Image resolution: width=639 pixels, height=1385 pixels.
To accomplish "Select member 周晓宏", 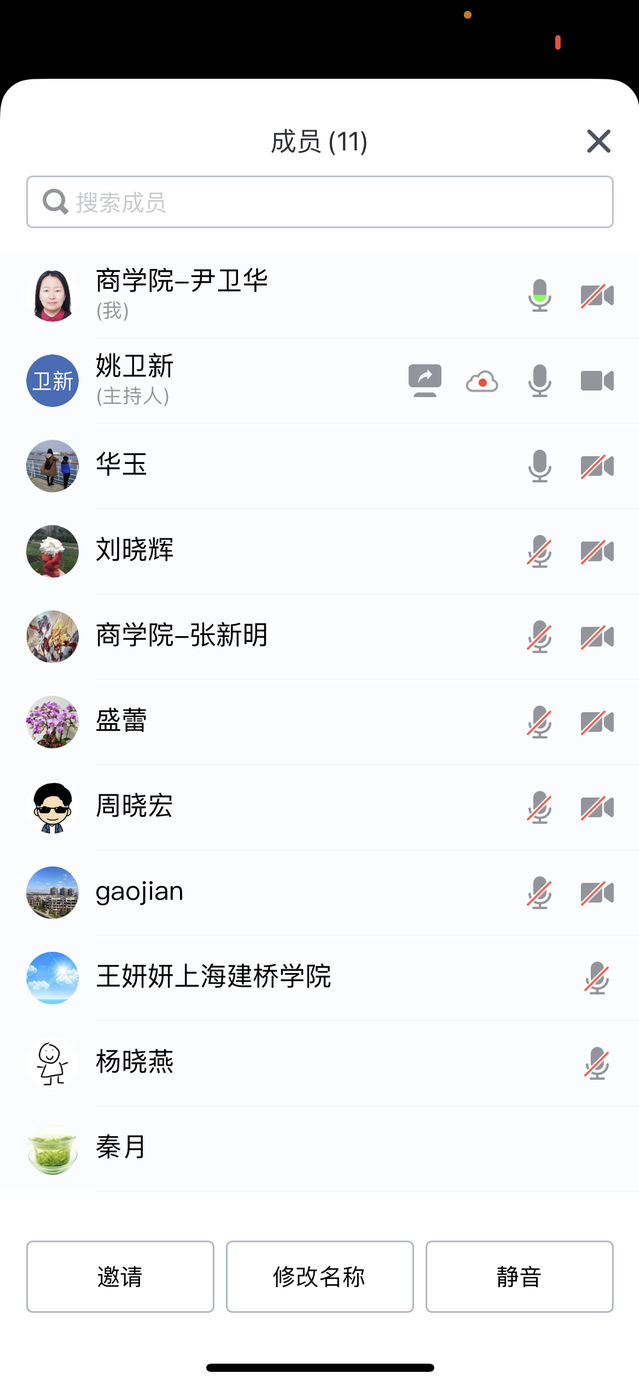I will click(x=135, y=806).
